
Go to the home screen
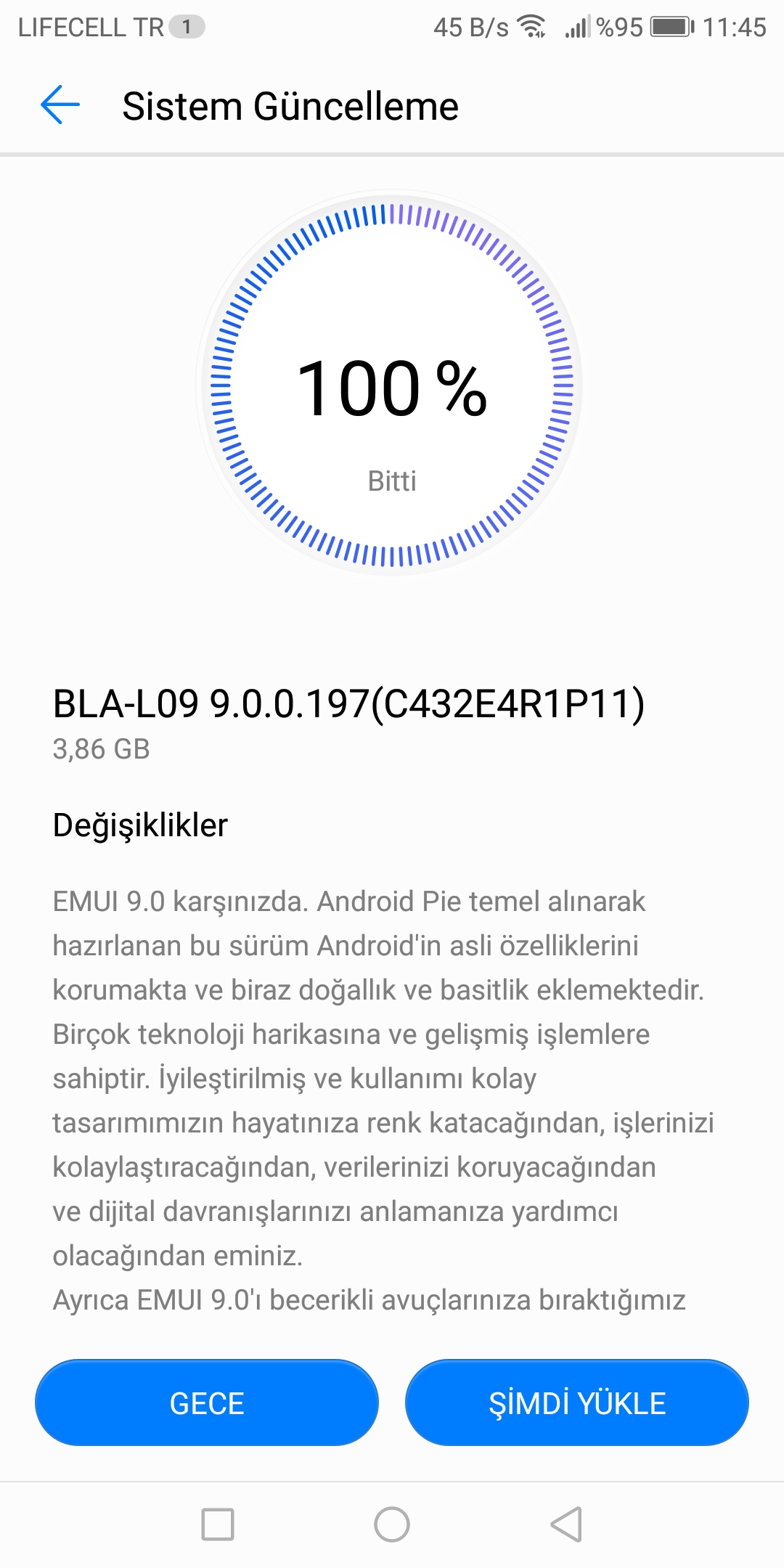[392, 1524]
